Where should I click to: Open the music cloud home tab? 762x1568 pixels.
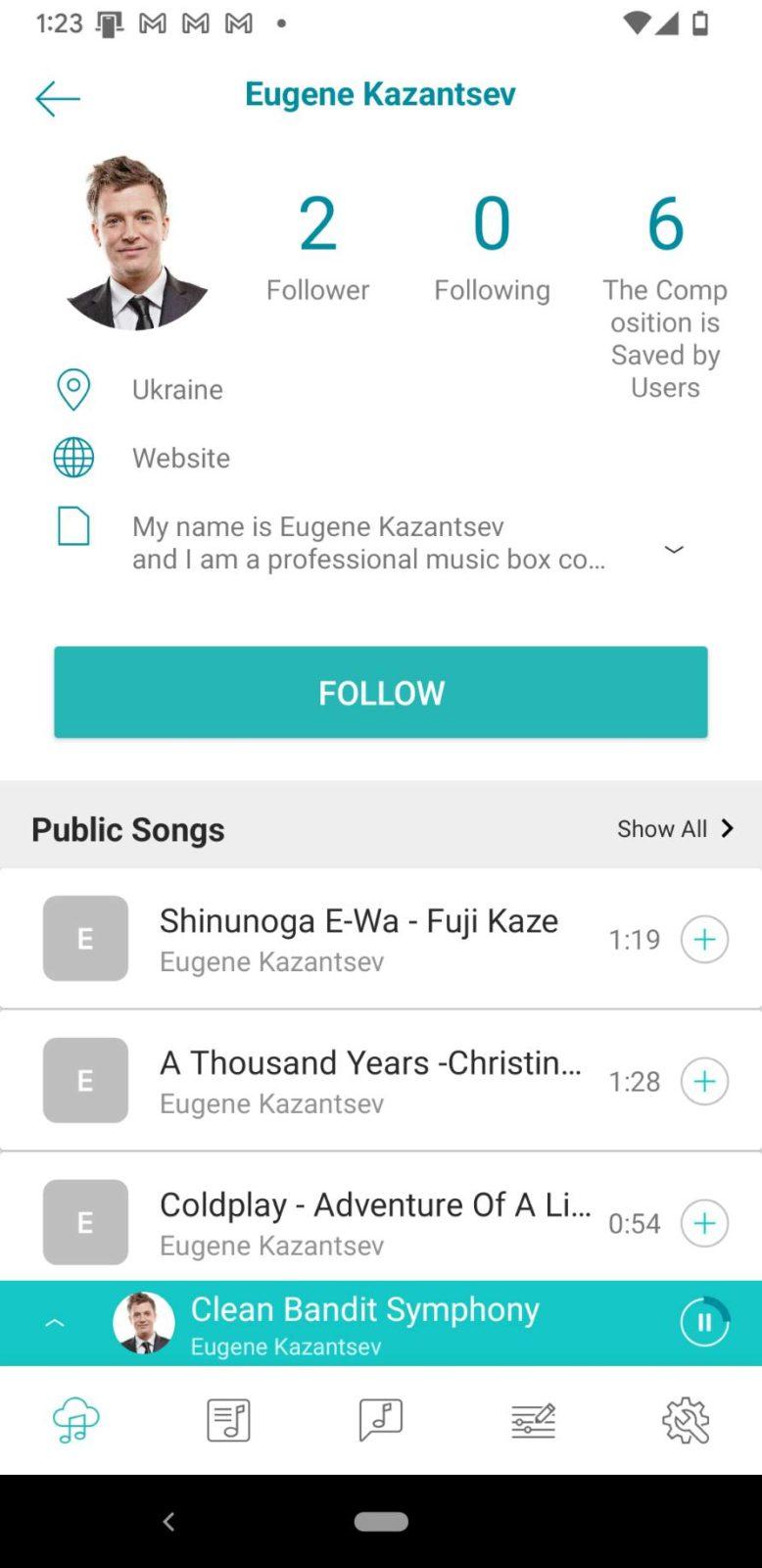tap(74, 1420)
